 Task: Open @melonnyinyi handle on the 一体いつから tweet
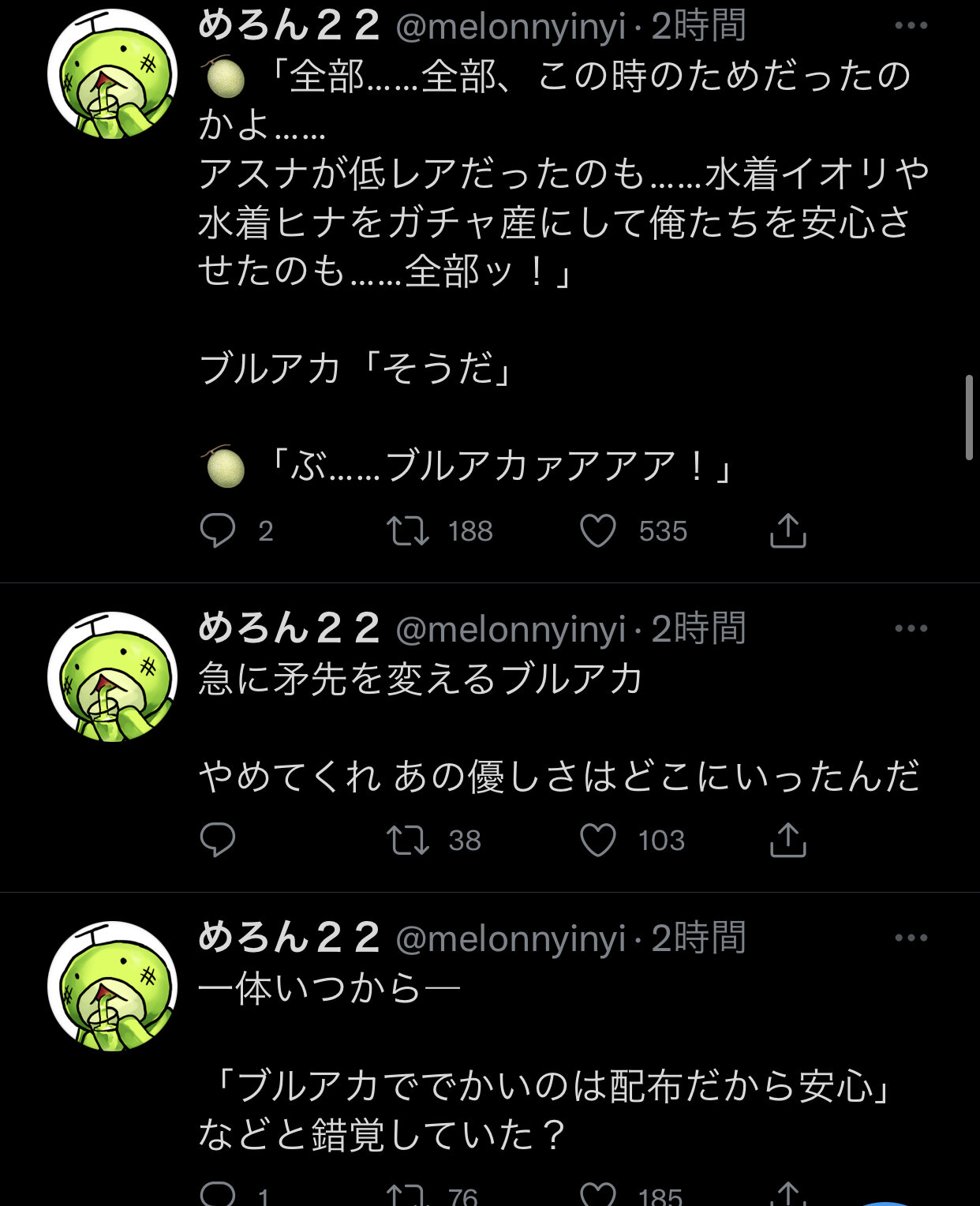pos(511,938)
